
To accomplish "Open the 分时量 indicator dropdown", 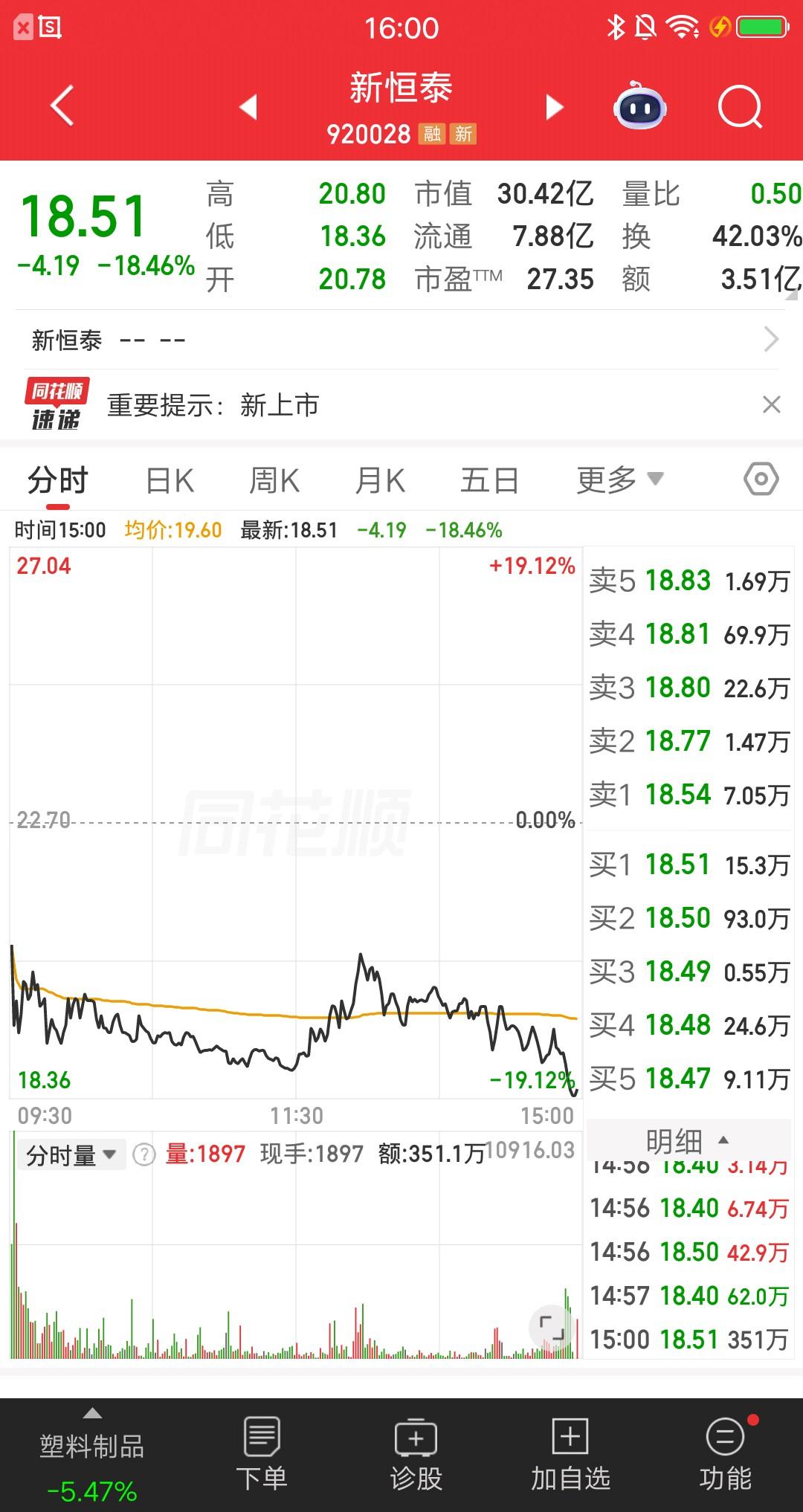I will pos(72,1154).
